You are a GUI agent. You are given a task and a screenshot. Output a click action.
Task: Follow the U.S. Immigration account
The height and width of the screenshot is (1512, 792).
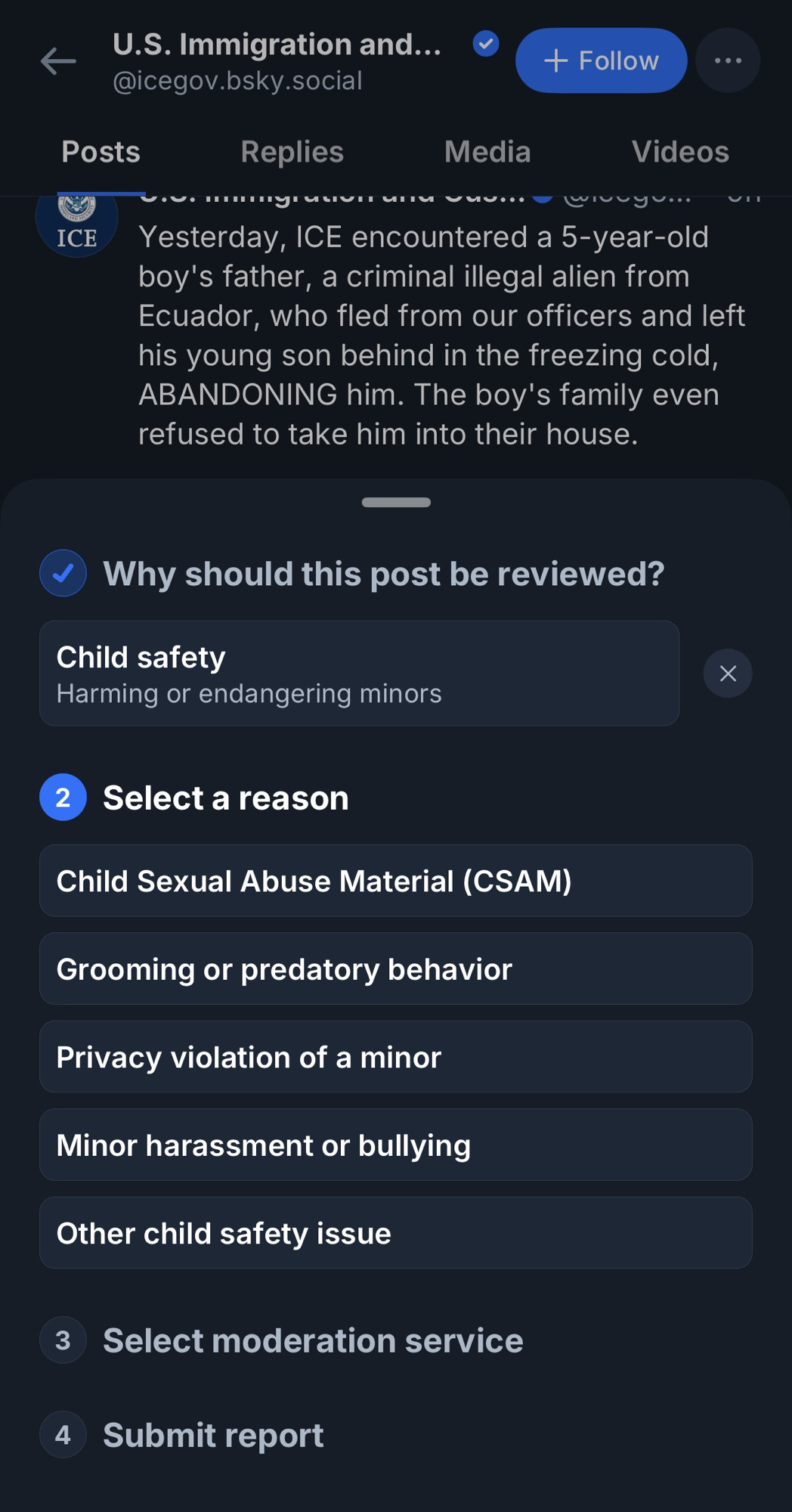coord(601,60)
